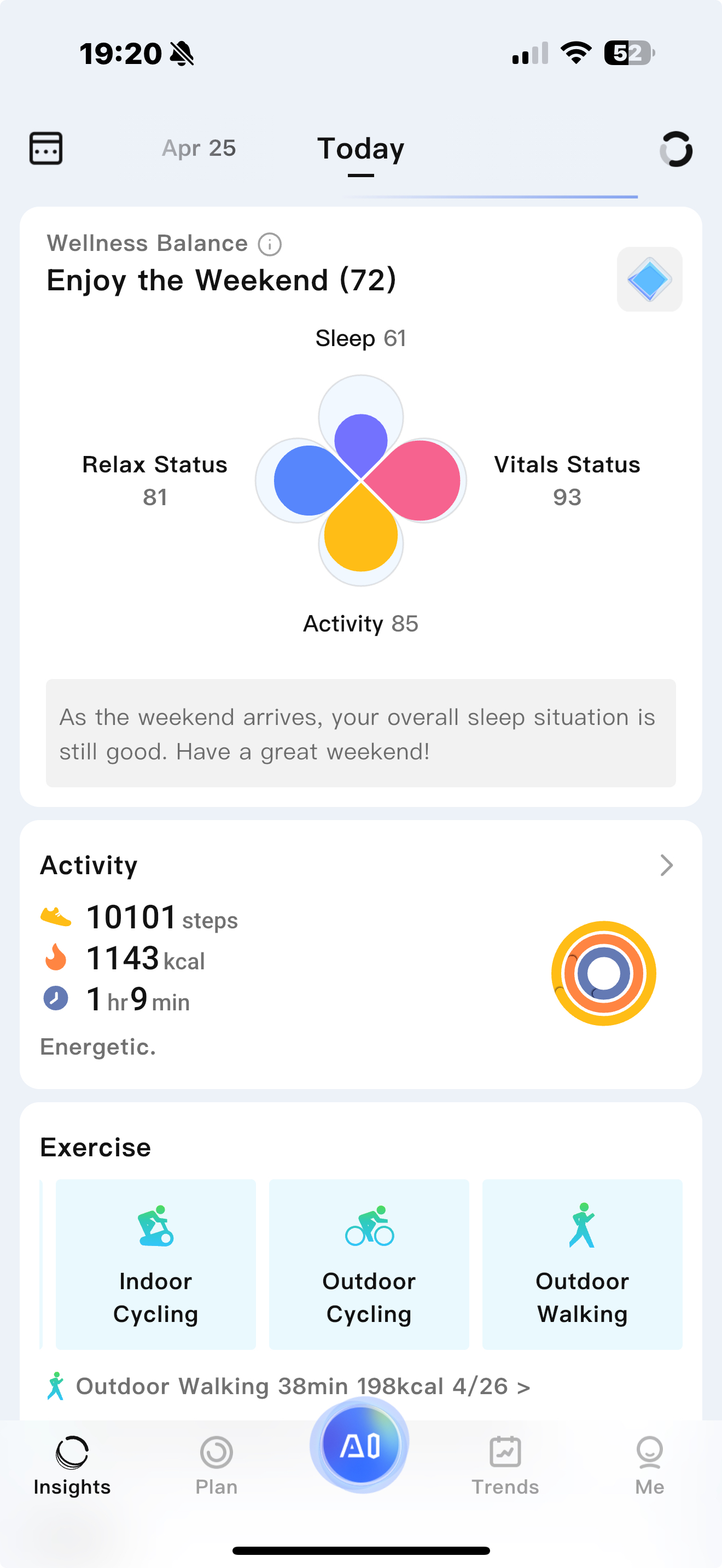Start Indoor Cycling exercise
722x1568 pixels.
click(x=156, y=1263)
